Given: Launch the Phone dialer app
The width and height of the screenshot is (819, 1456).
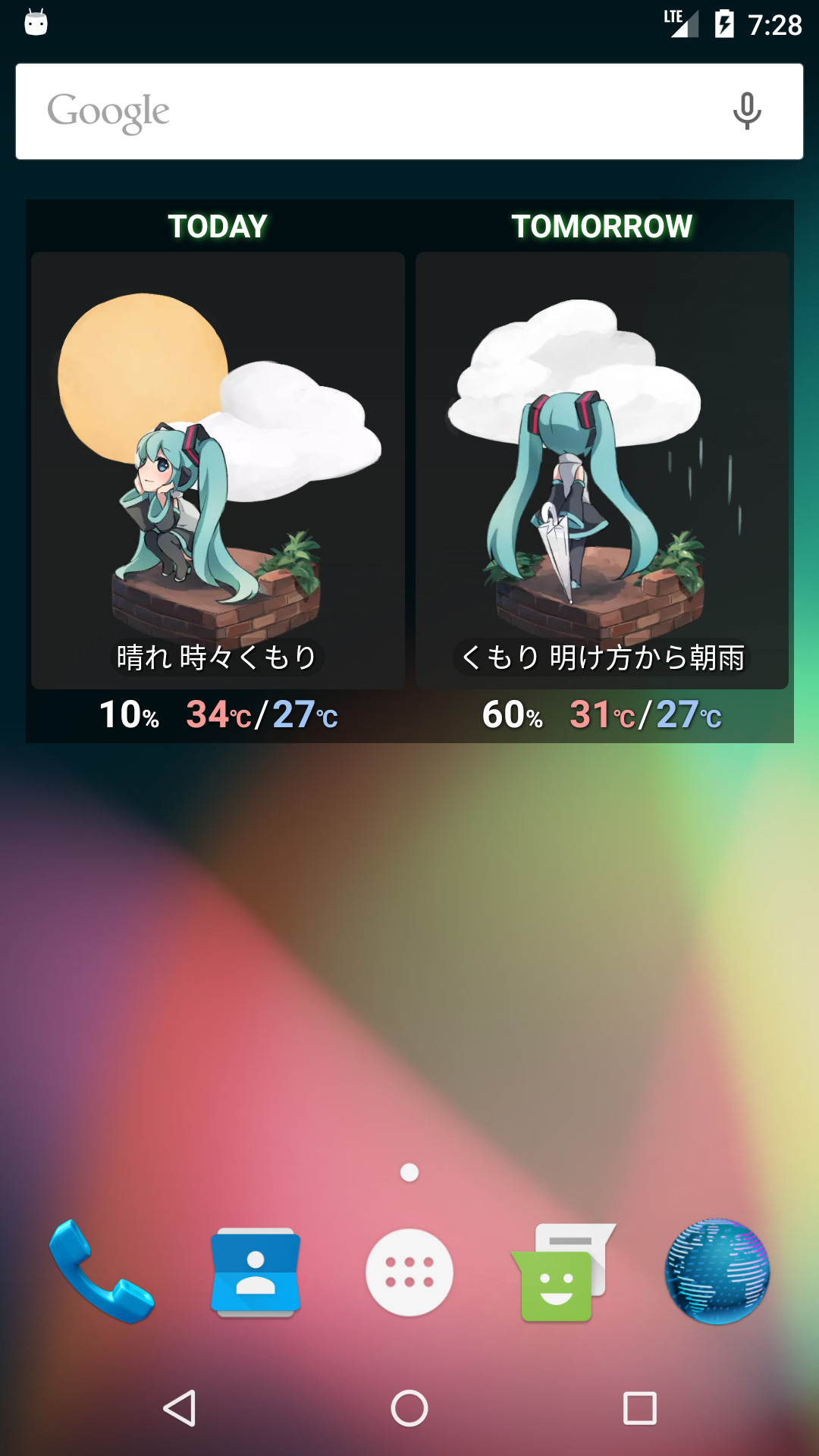Looking at the screenshot, I should click(x=102, y=1272).
